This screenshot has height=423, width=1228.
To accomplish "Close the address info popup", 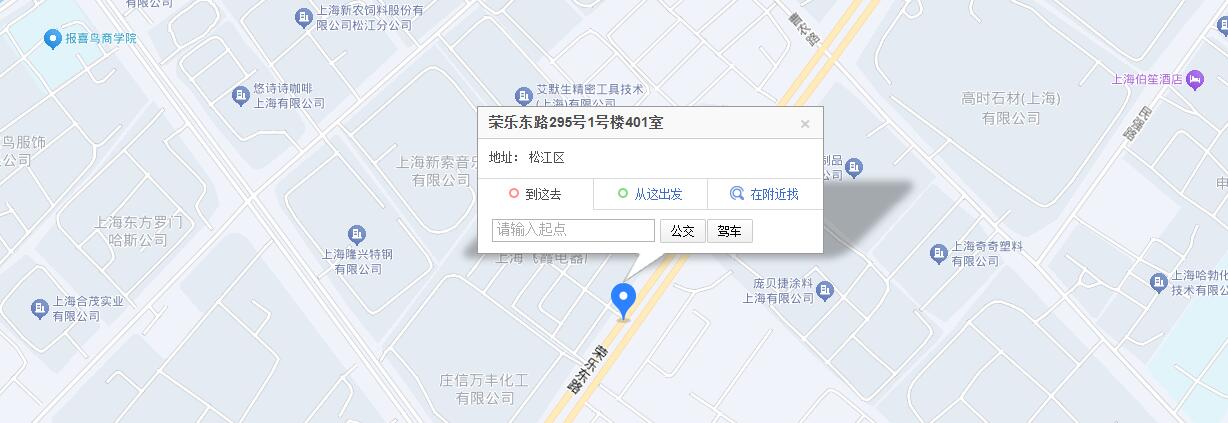I will (805, 124).
